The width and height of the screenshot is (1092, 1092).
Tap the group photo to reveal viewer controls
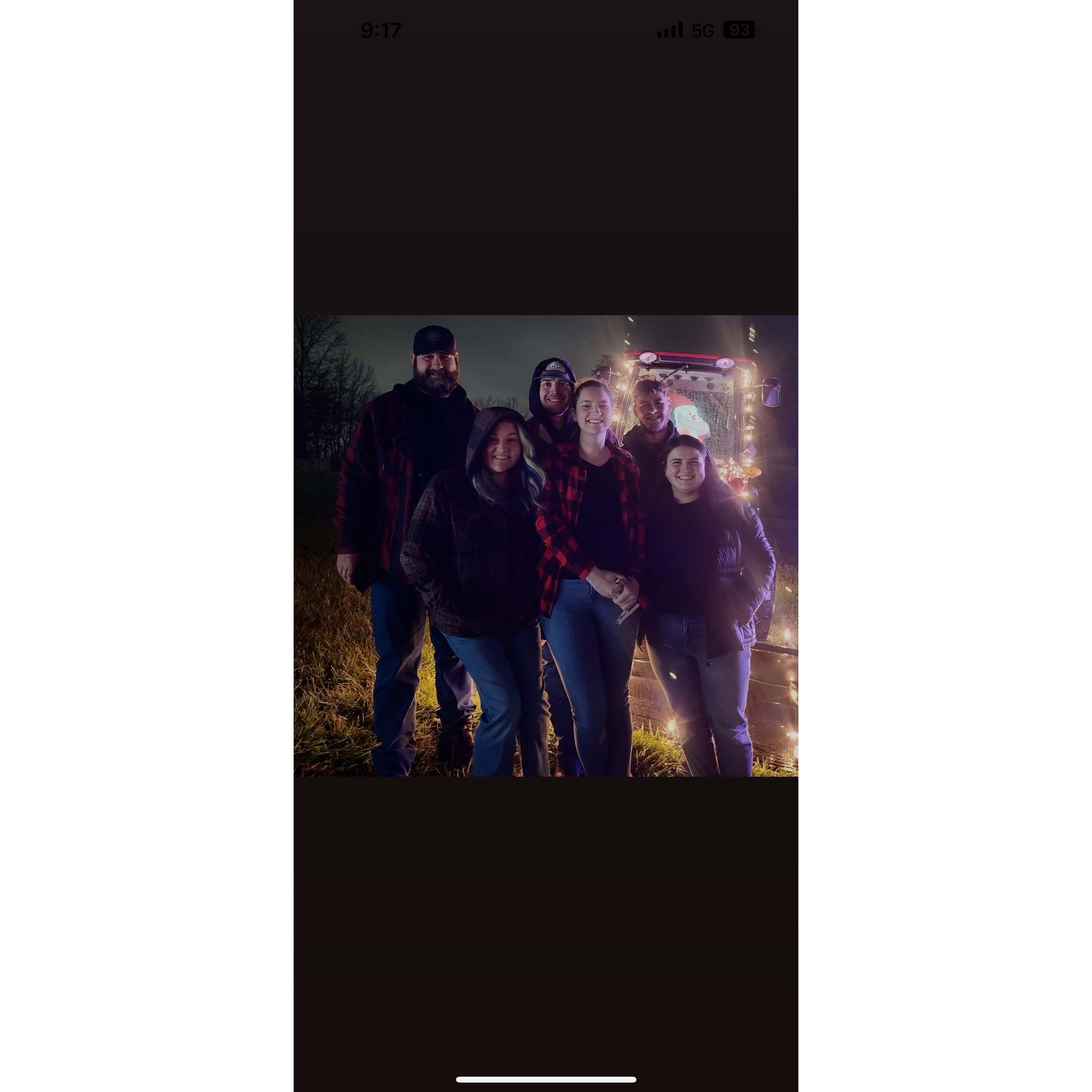pos(546,546)
